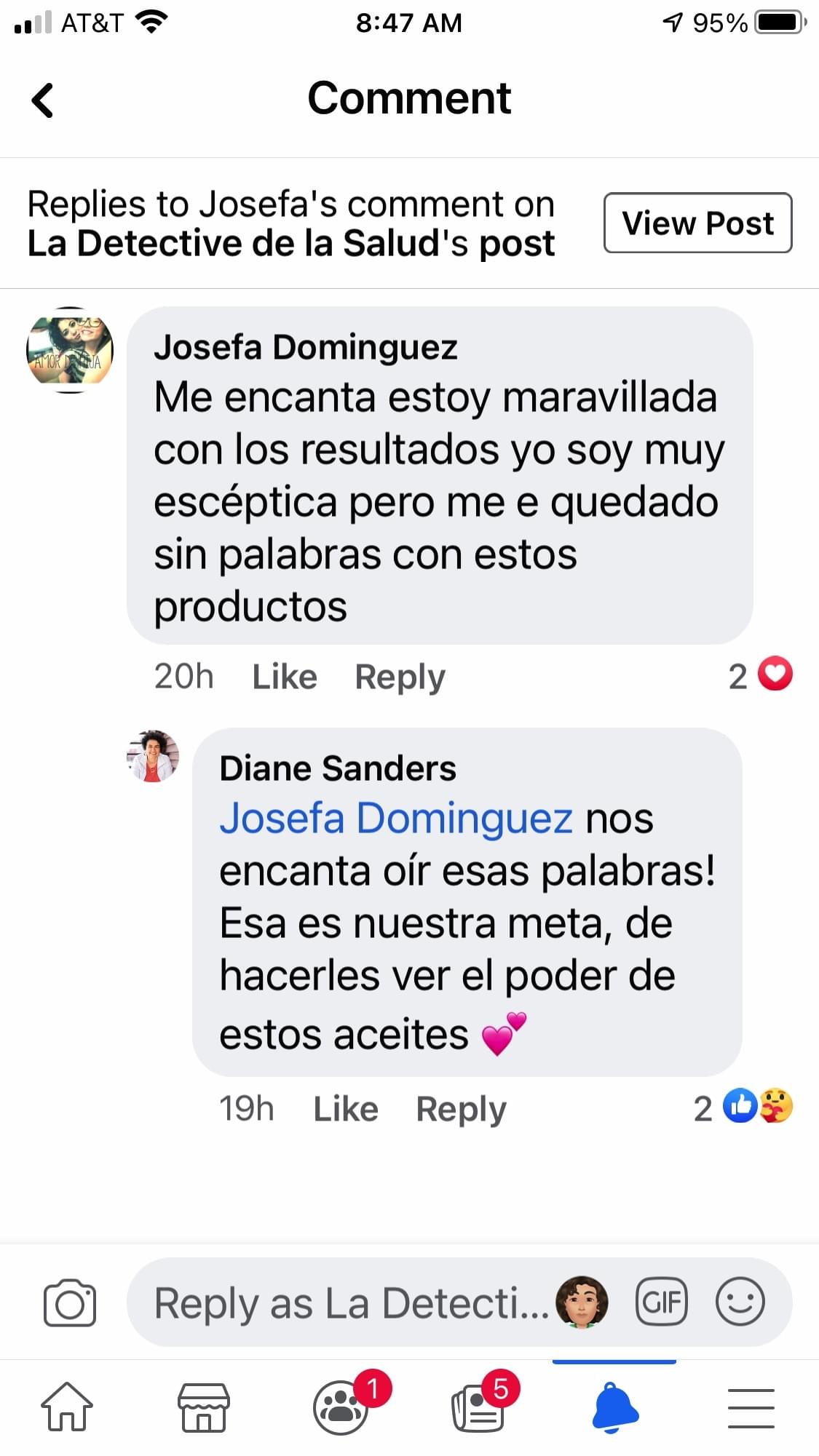The height and width of the screenshot is (1456, 819).
Task: Tap the View Post button
Action: click(697, 223)
